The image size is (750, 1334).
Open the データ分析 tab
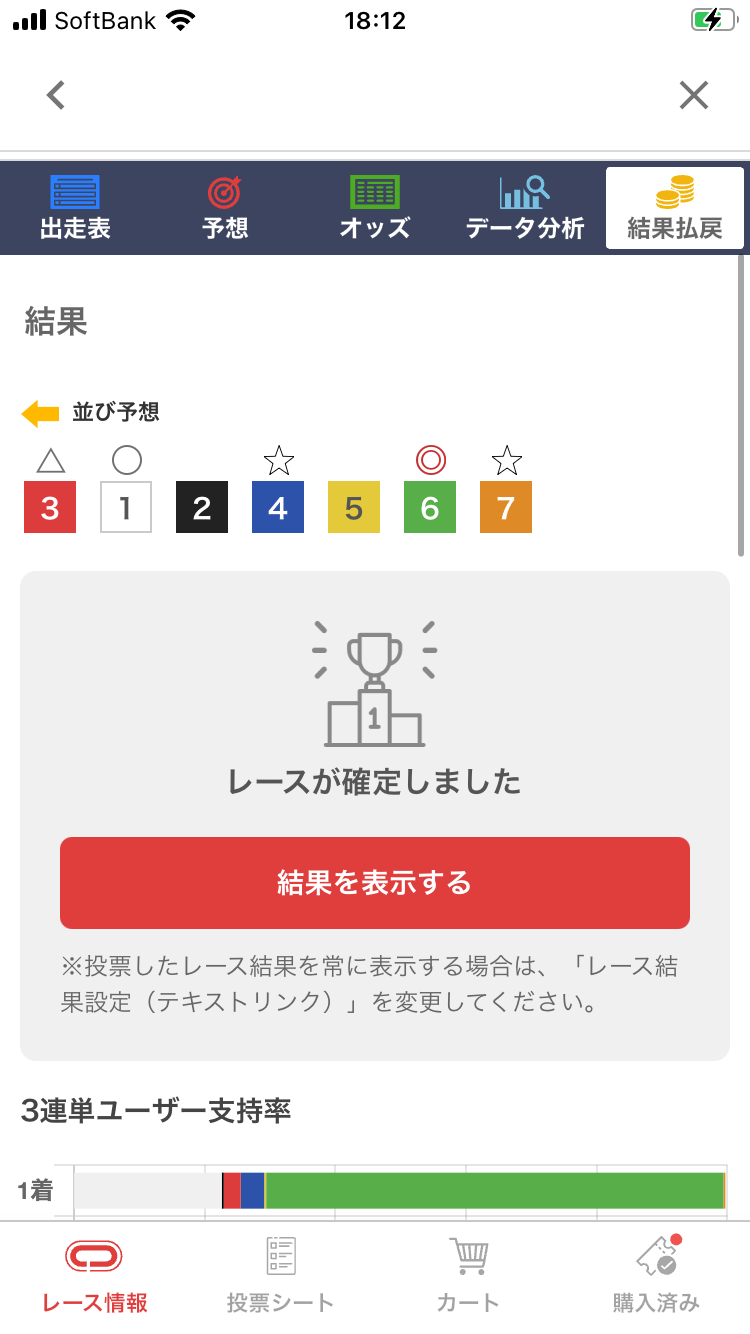pos(525,208)
